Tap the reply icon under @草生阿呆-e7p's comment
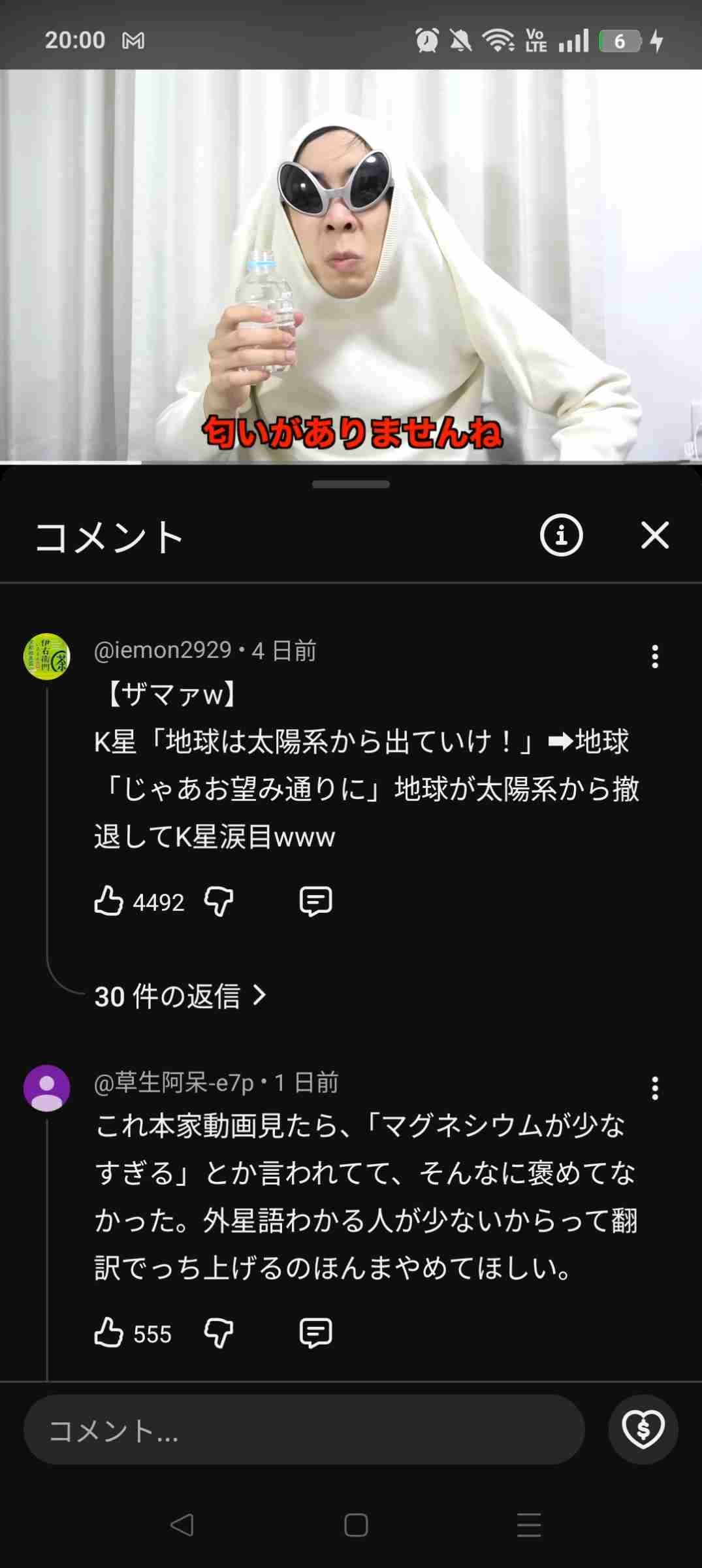 click(315, 1334)
